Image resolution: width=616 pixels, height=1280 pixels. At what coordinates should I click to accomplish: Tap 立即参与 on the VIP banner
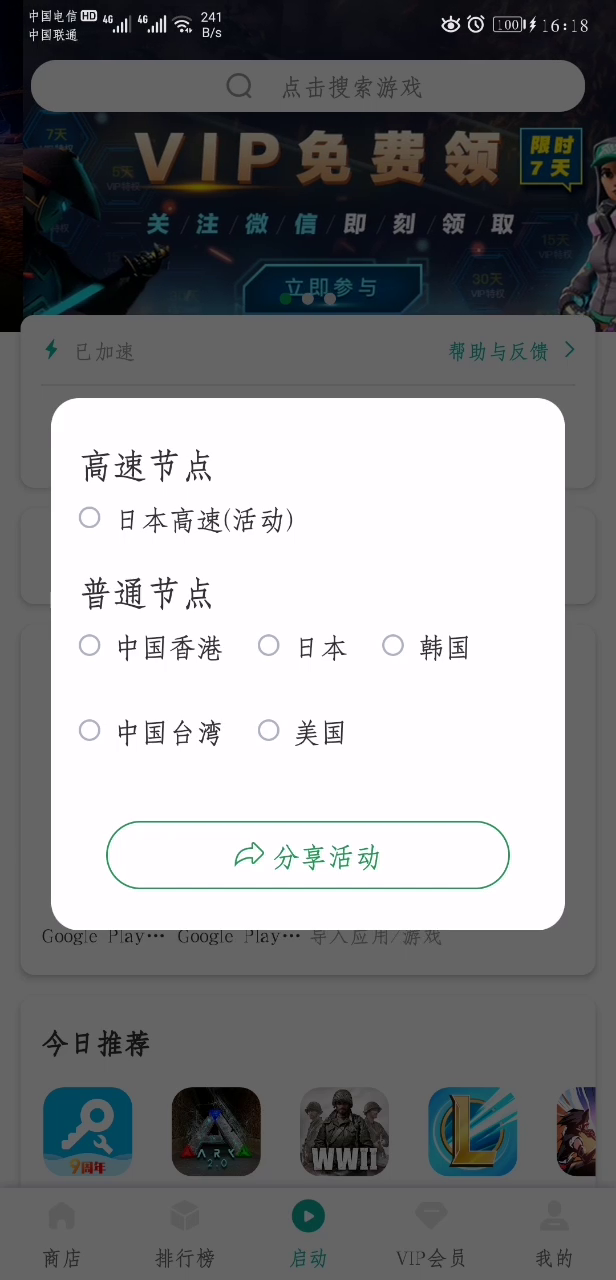pos(331,288)
